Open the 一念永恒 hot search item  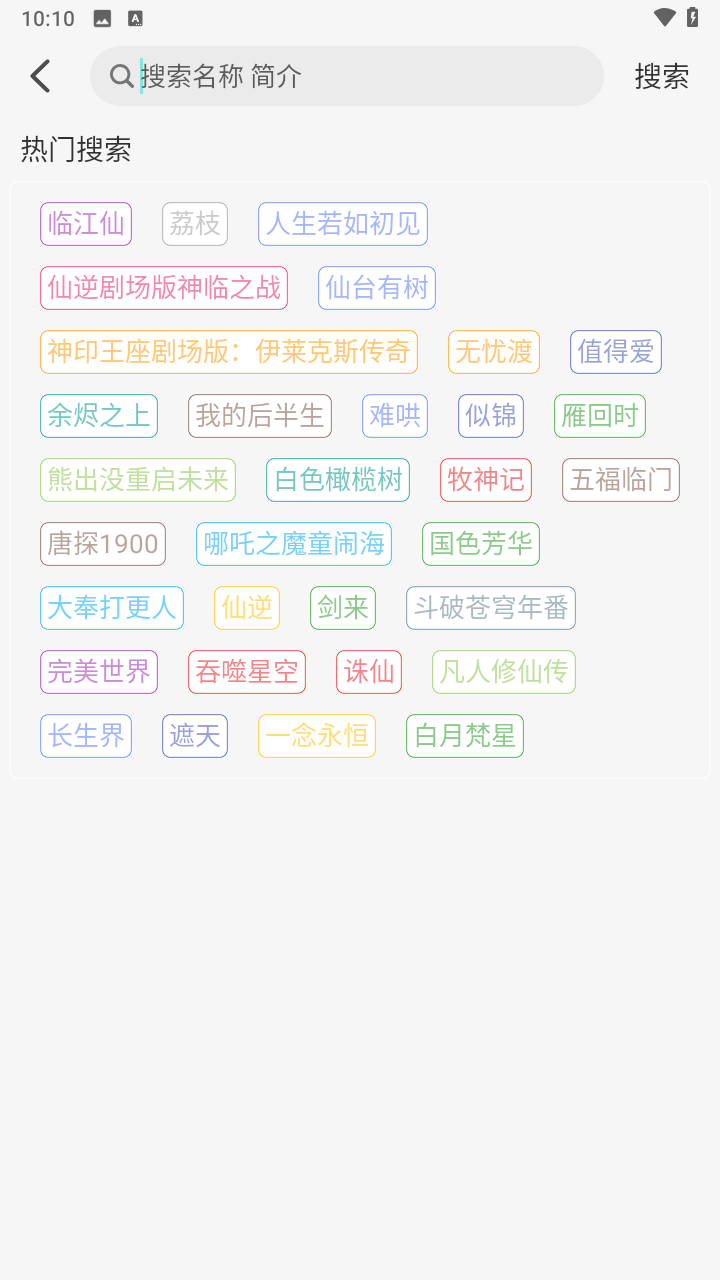point(316,735)
